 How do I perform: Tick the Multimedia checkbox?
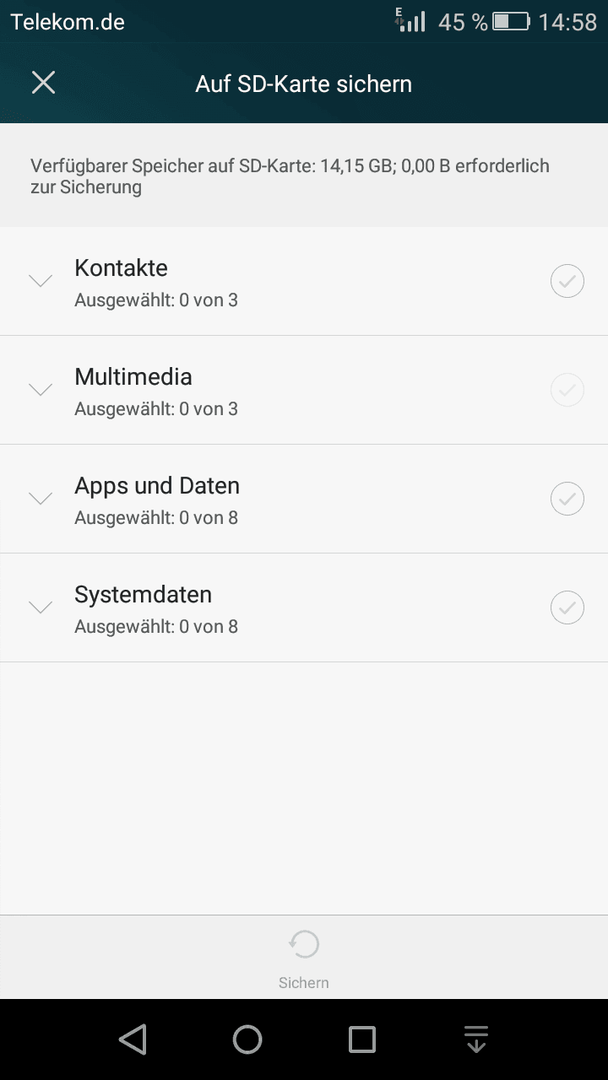tap(567, 390)
